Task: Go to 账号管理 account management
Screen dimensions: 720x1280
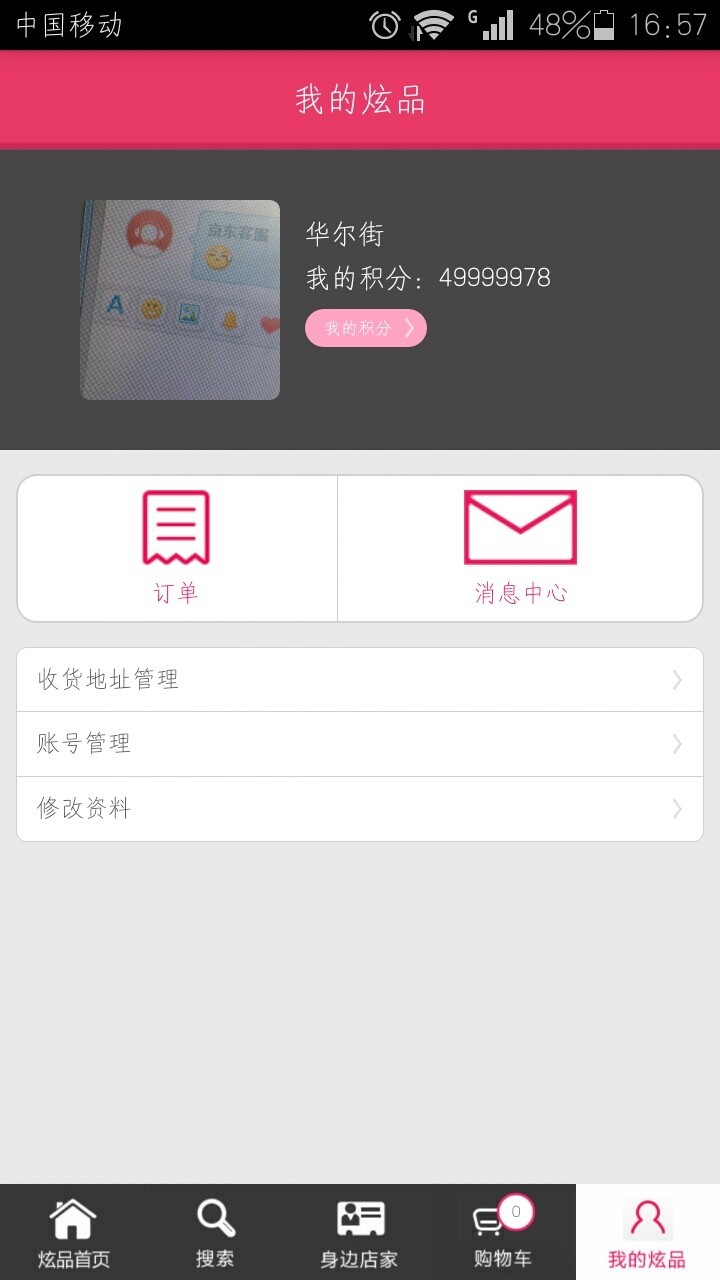Action: click(x=360, y=744)
